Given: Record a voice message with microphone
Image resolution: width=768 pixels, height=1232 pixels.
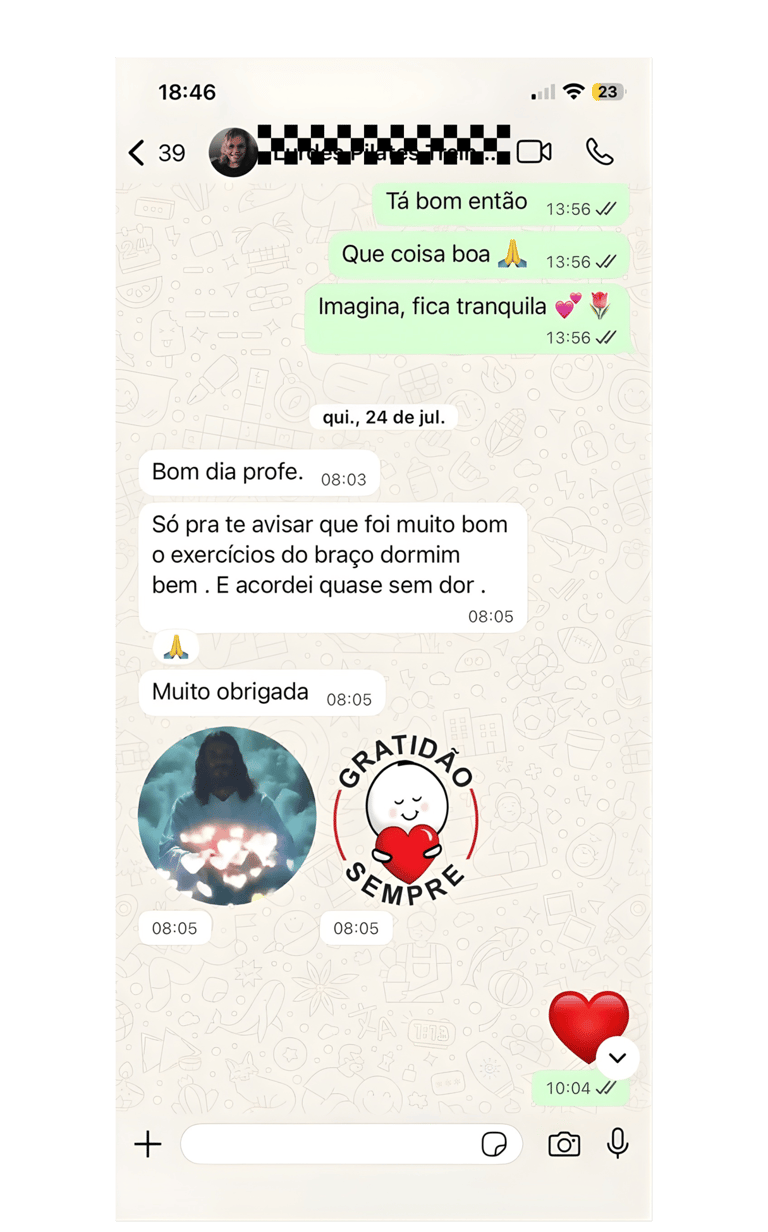Looking at the screenshot, I should (x=618, y=1143).
